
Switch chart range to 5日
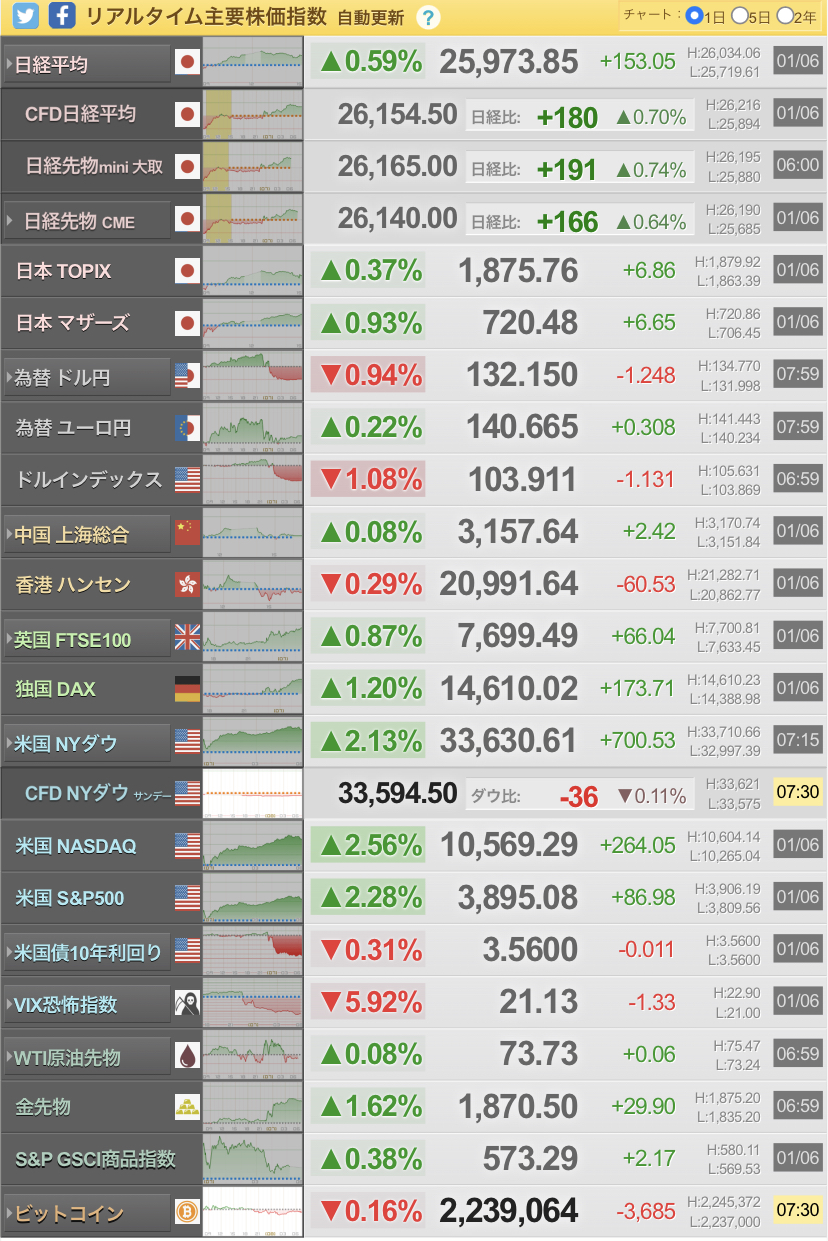(740, 16)
